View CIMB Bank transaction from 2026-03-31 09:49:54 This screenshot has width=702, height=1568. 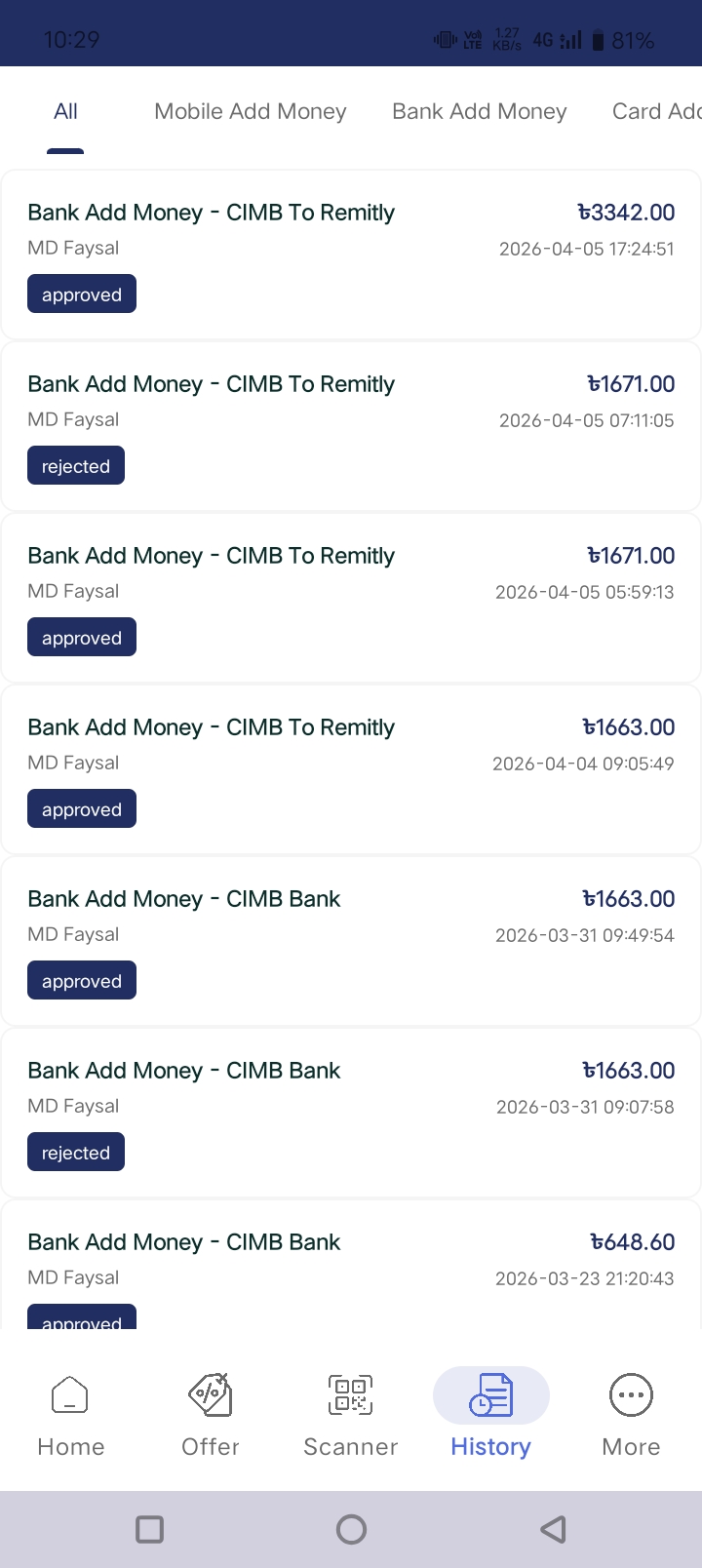351,940
